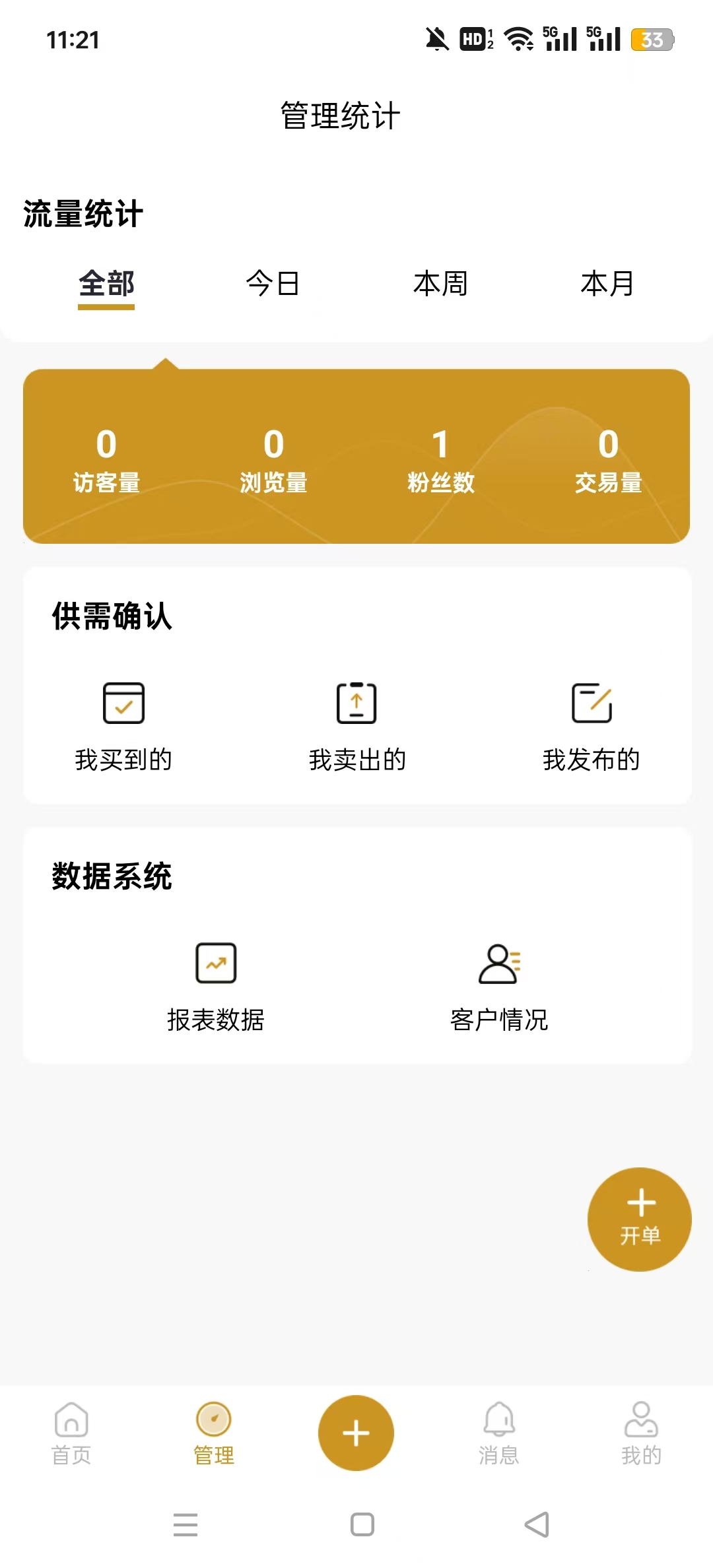Image resolution: width=713 pixels, height=1568 pixels.
Task: Open 报表数据 reports
Action: pyautogui.click(x=216, y=986)
